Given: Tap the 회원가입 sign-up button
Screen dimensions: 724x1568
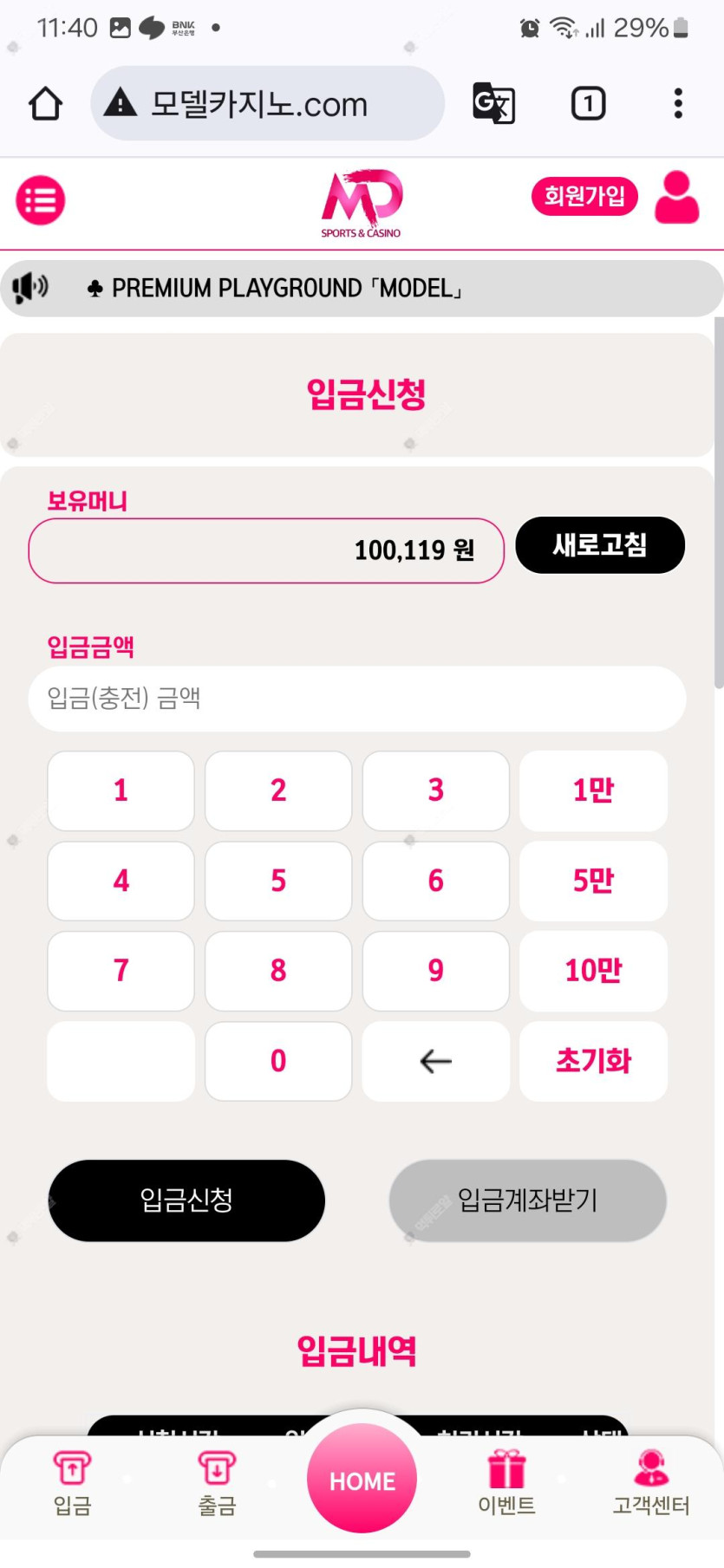Looking at the screenshot, I should [584, 196].
